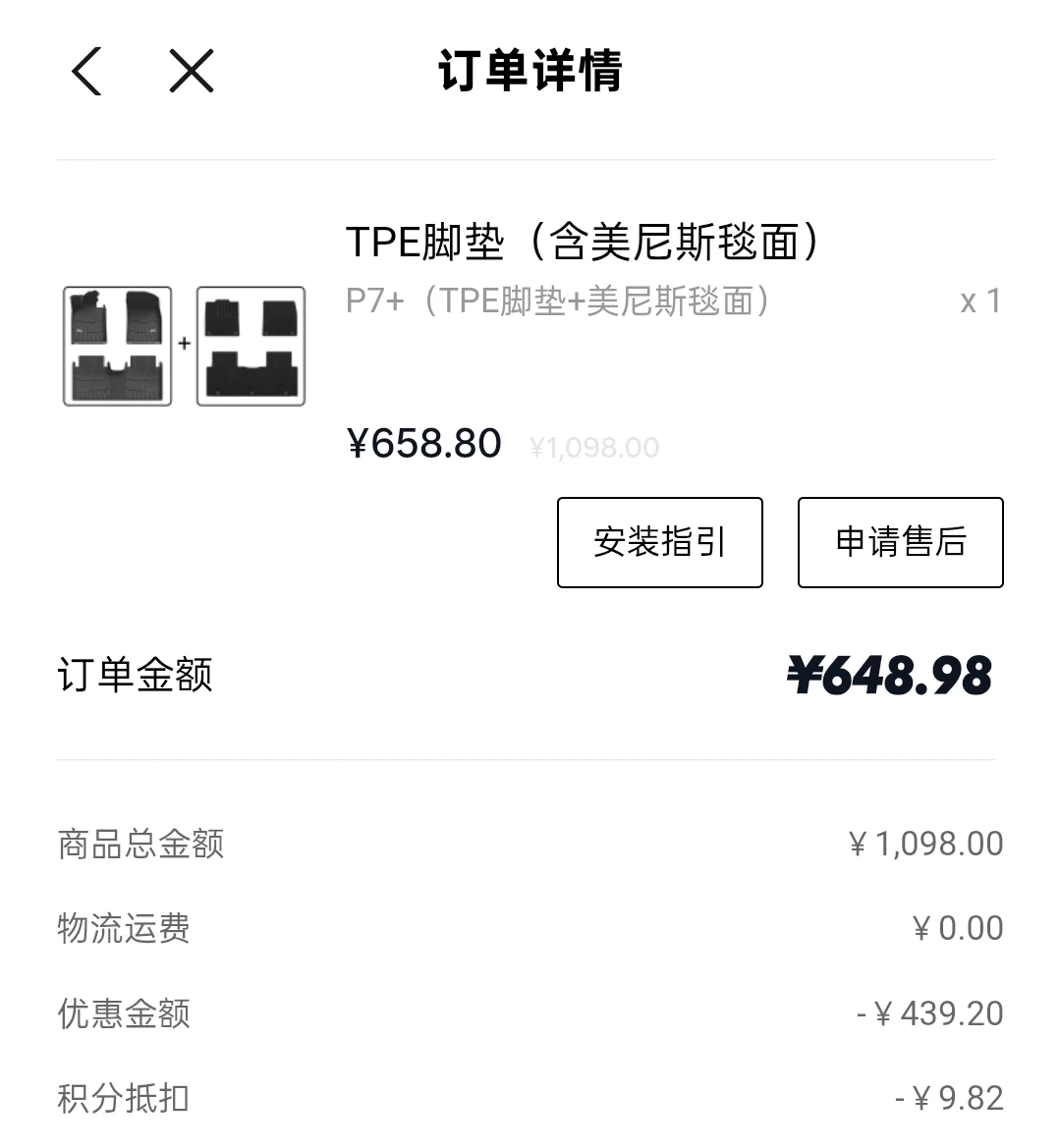
Task: Tap 申请售后 to request after-sales service
Action: [x=900, y=542]
